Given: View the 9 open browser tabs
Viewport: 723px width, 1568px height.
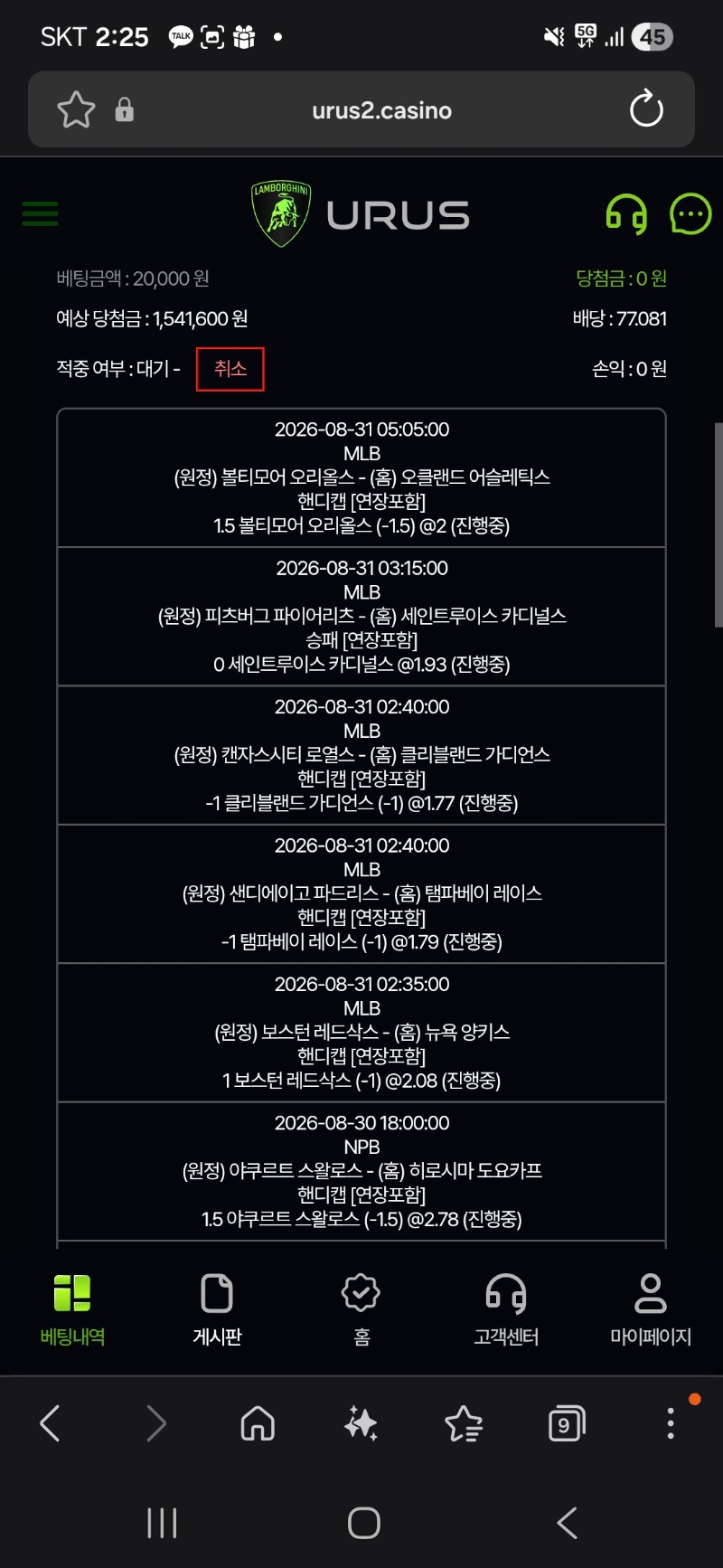Looking at the screenshot, I should pyautogui.click(x=567, y=1423).
